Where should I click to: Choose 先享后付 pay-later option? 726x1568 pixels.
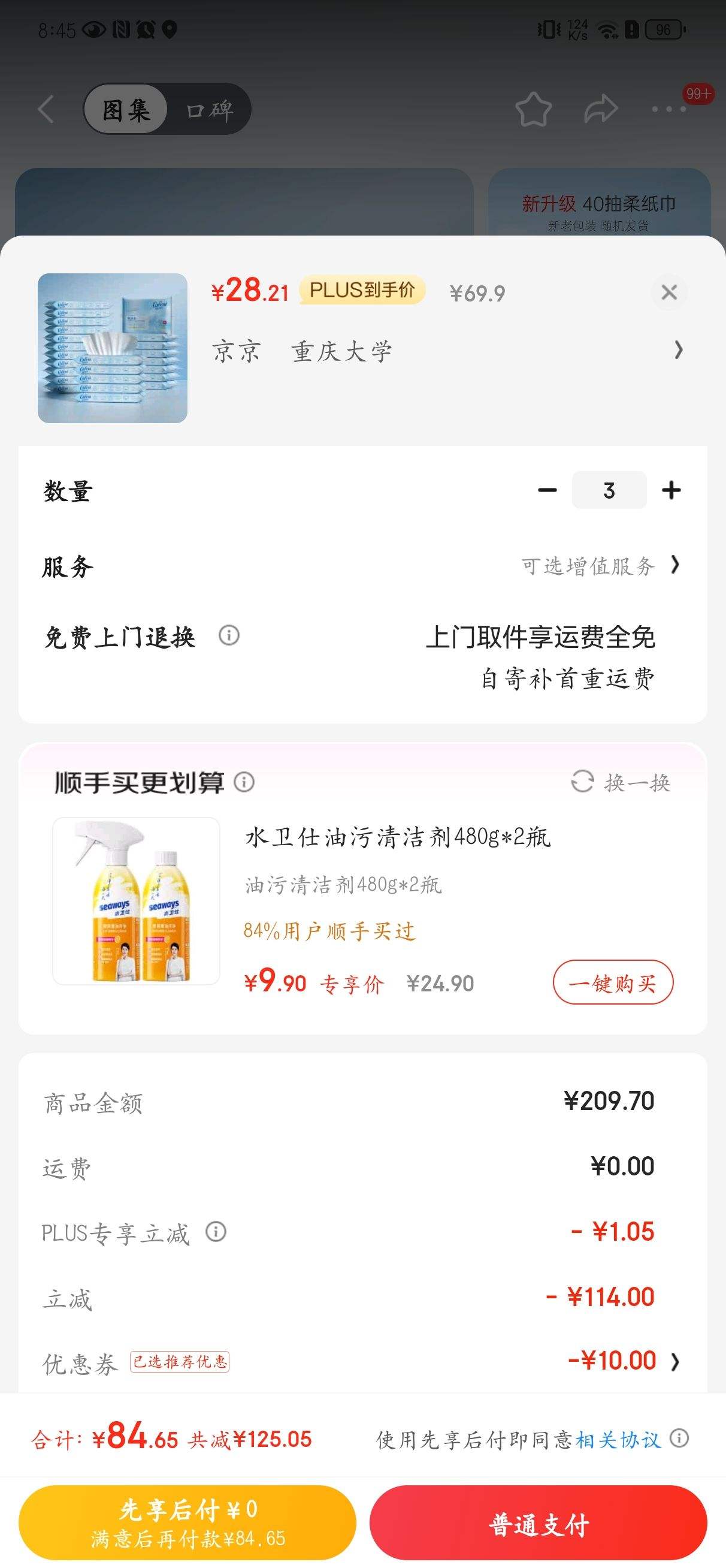(x=187, y=1522)
